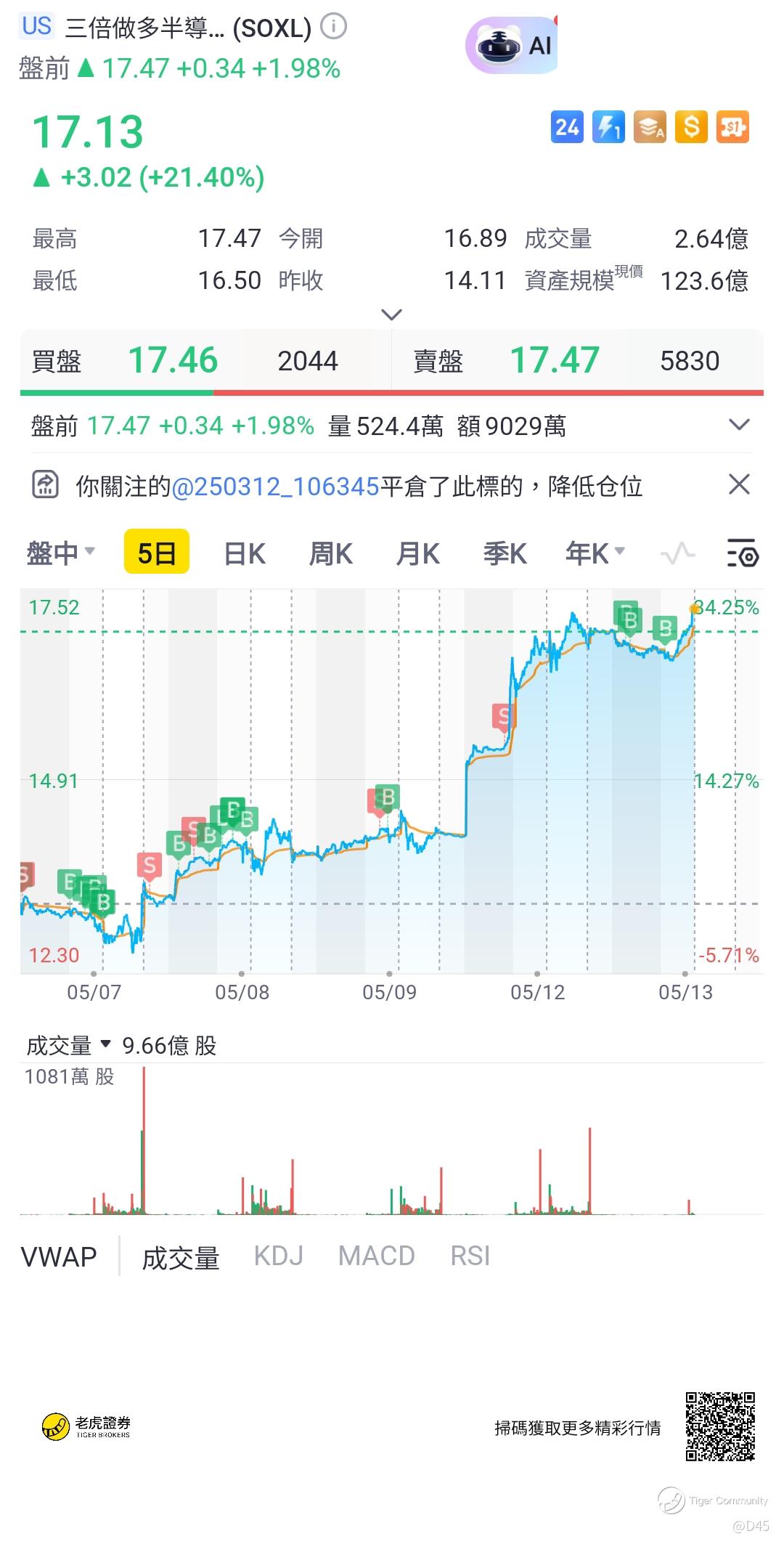The height and width of the screenshot is (1544, 784).
Task: Open the 成交量 indicator dropdown above volume
Action: coord(69,1045)
